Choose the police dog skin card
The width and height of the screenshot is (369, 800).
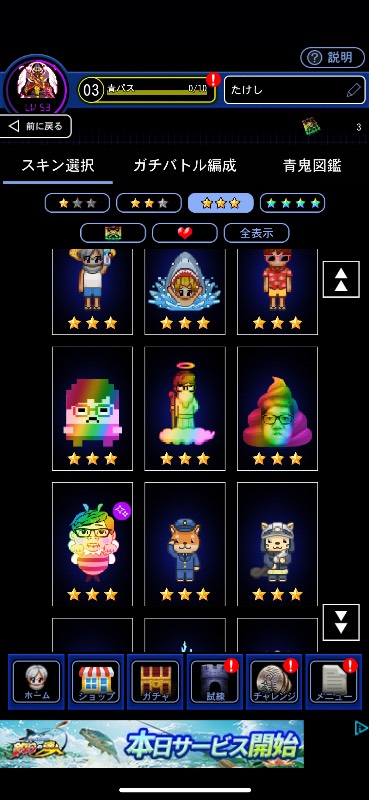[185, 544]
